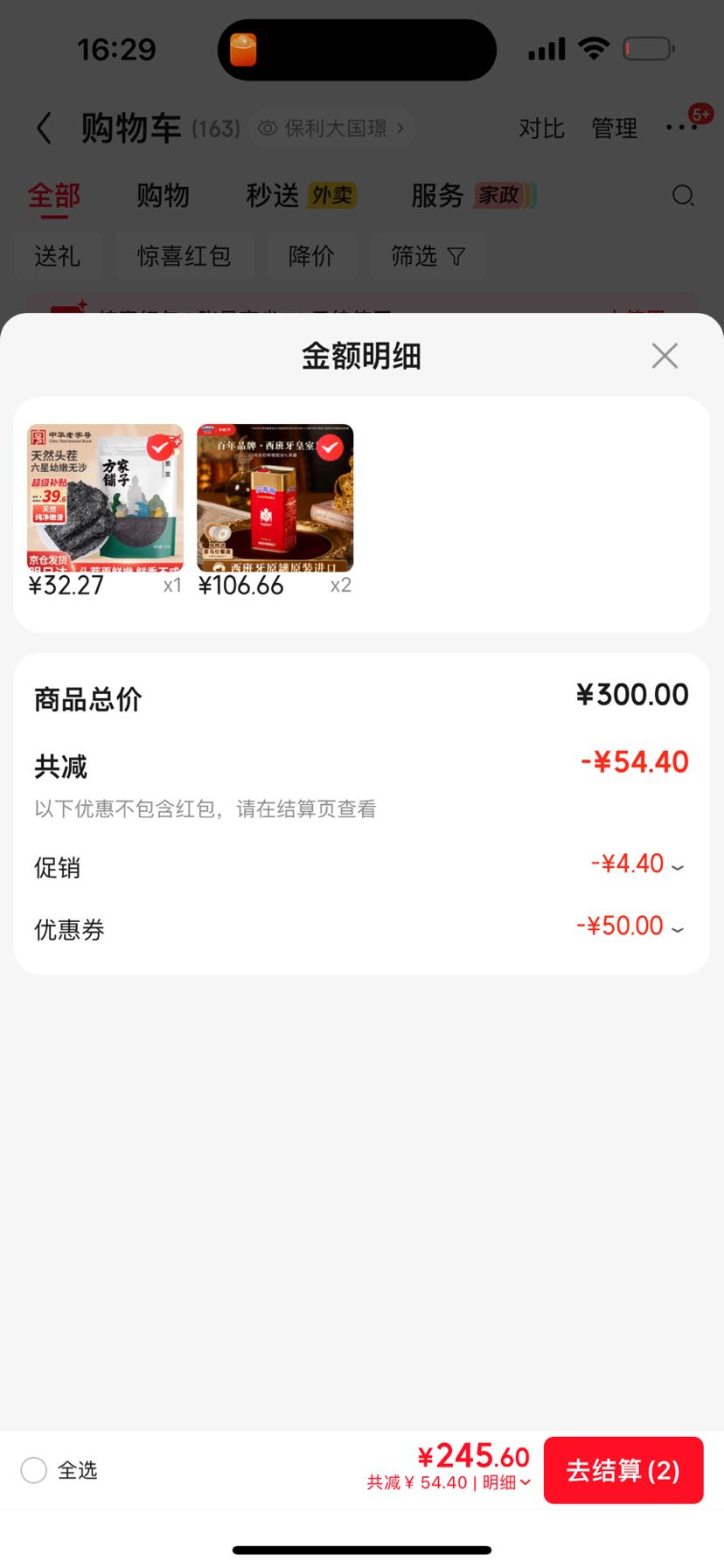Close the 金额明细 panel
Screen dimensions: 724x1568
coord(665,356)
